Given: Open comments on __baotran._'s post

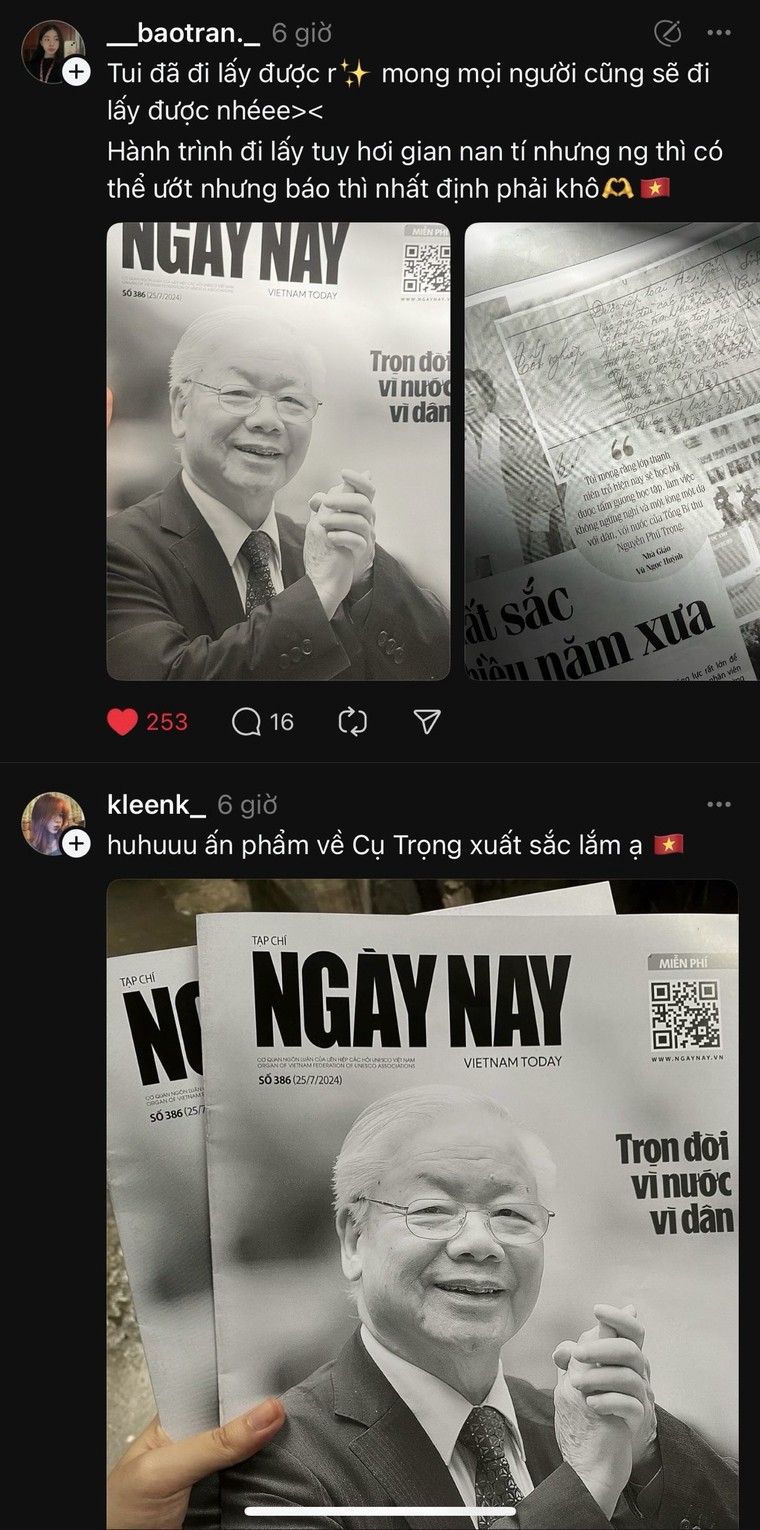Looking at the screenshot, I should point(247,720).
